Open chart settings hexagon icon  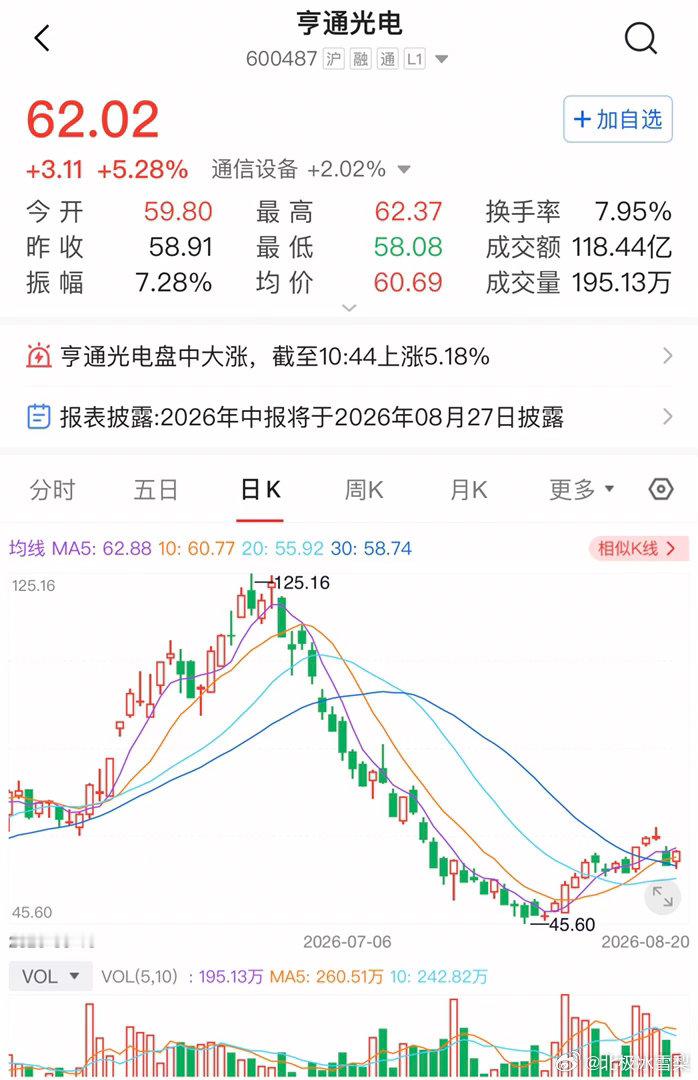(661, 490)
